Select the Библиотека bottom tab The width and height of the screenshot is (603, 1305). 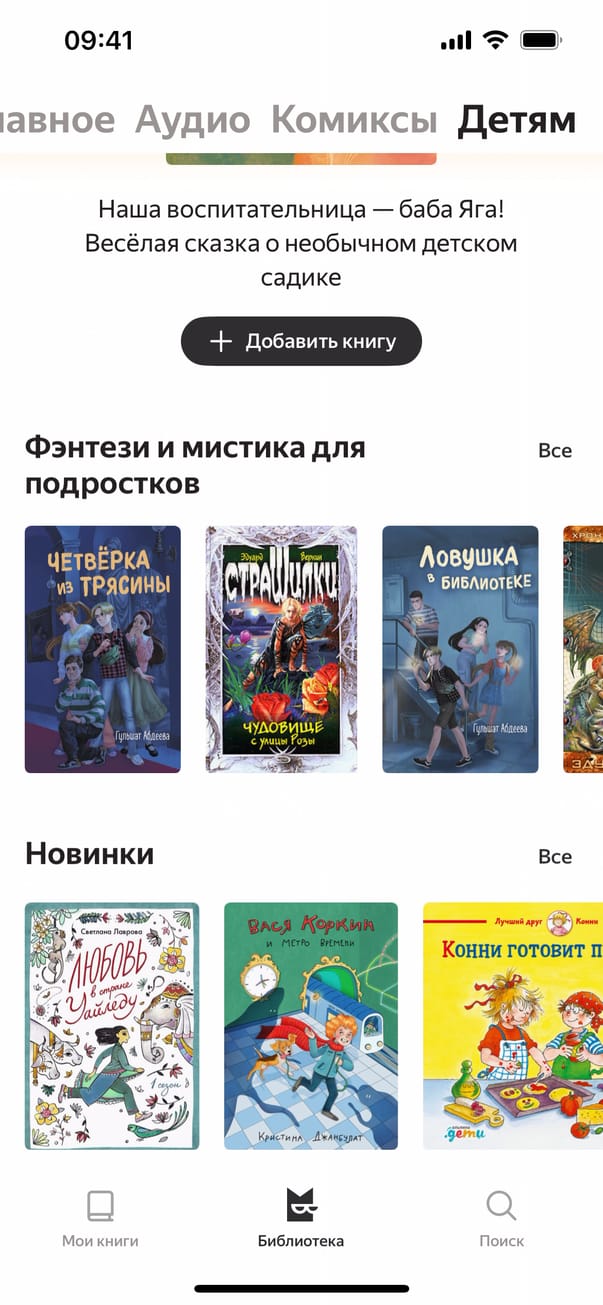pyautogui.click(x=301, y=1219)
